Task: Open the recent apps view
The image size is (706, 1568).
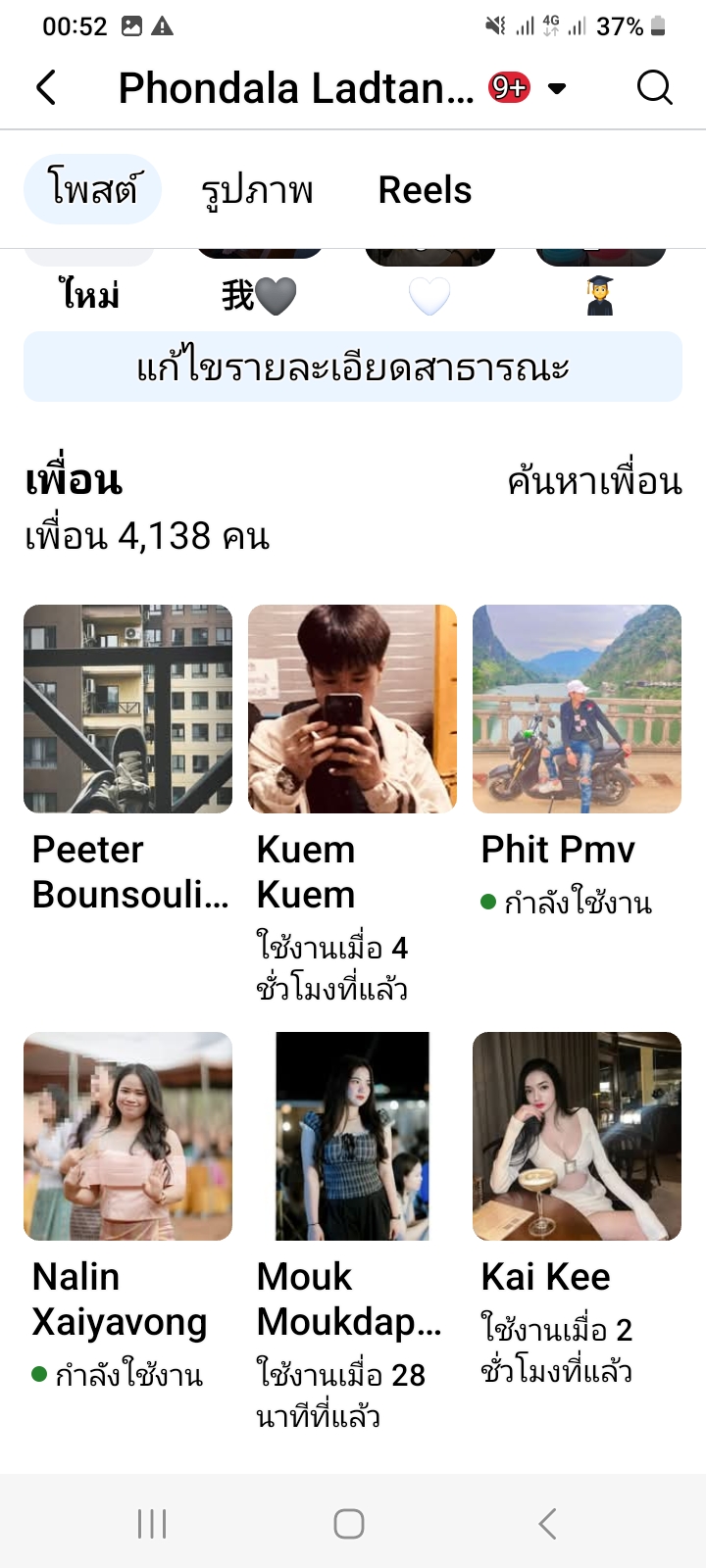Action: coord(152,1524)
